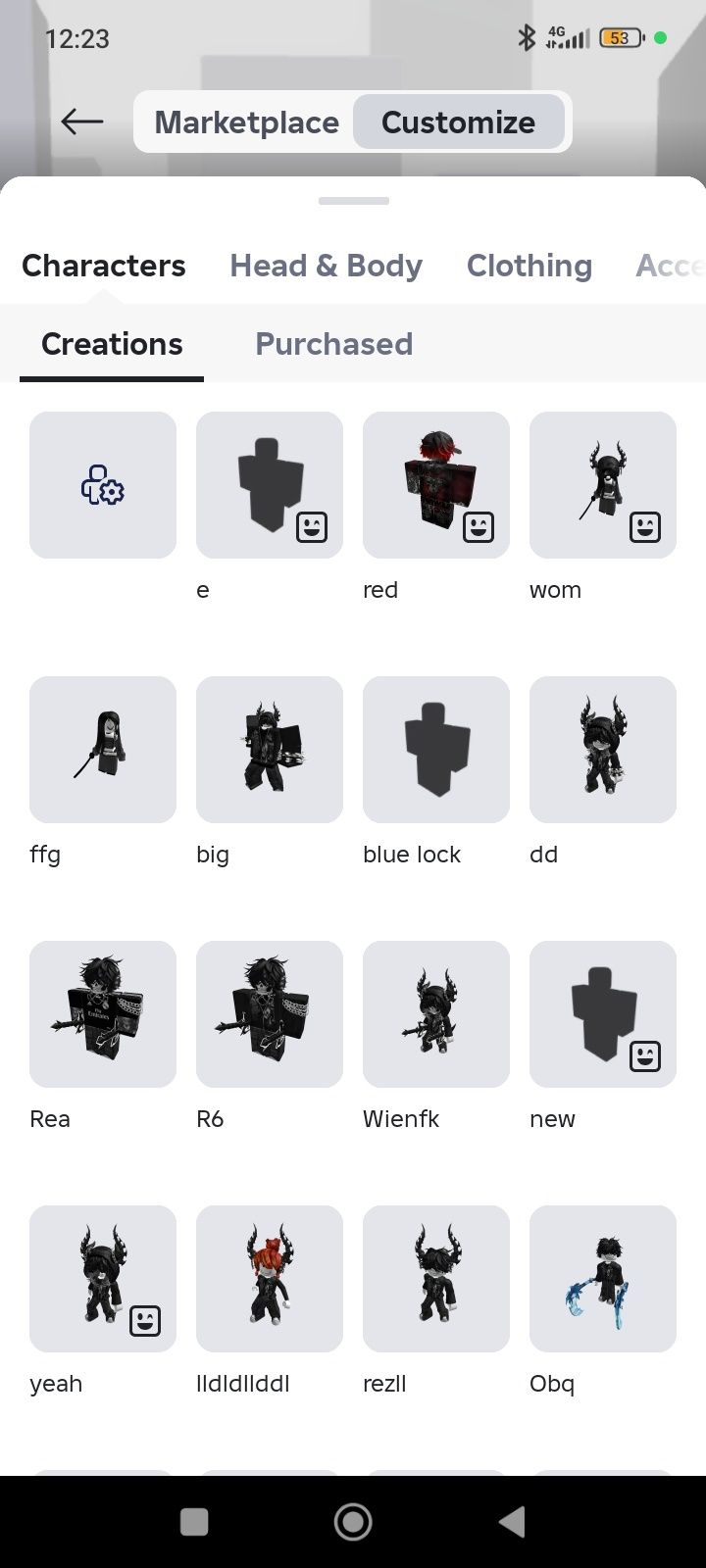
Task: Switch to the Clothing tab
Action: click(x=529, y=266)
